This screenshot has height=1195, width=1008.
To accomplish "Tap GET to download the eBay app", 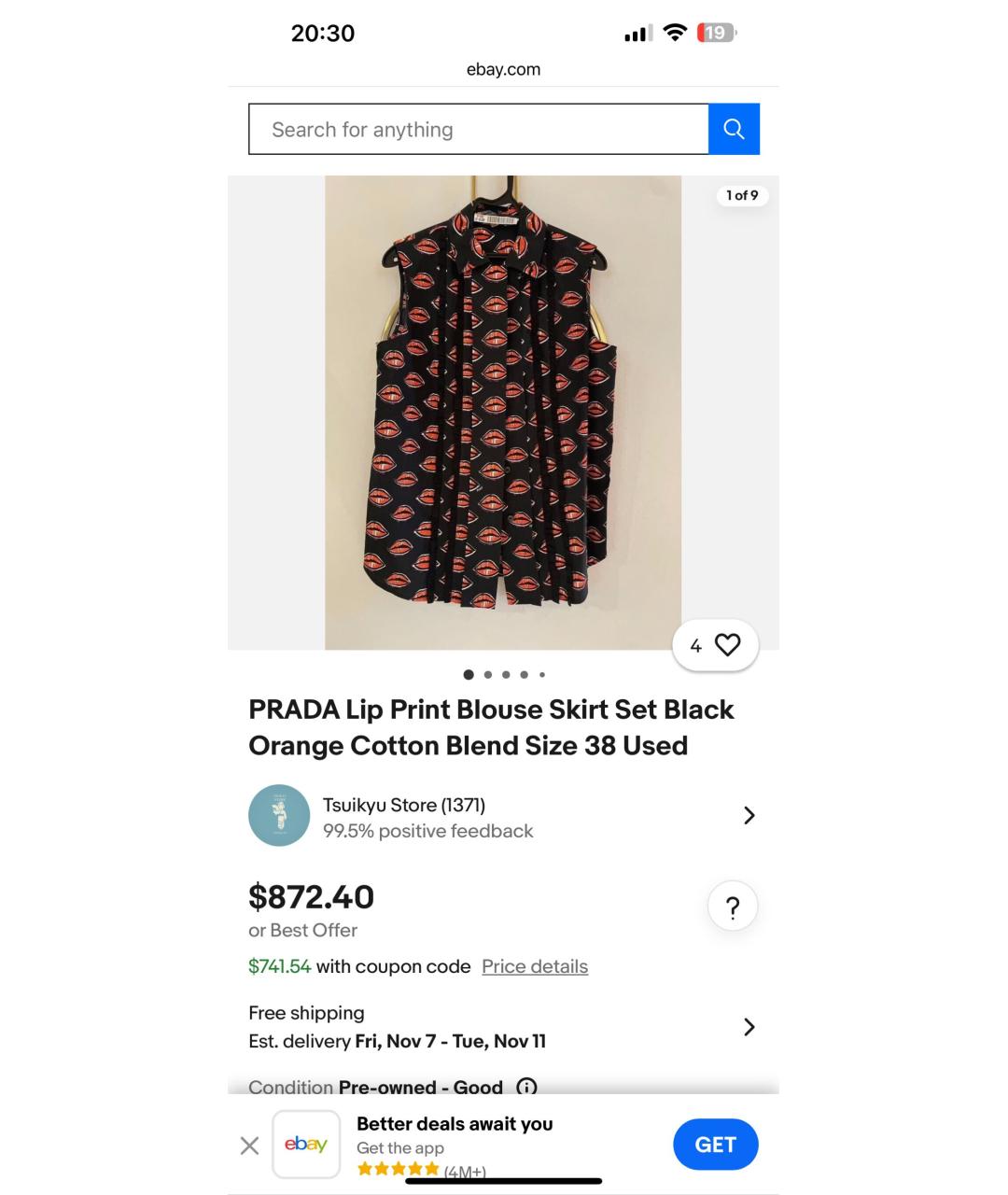I will (x=715, y=1145).
